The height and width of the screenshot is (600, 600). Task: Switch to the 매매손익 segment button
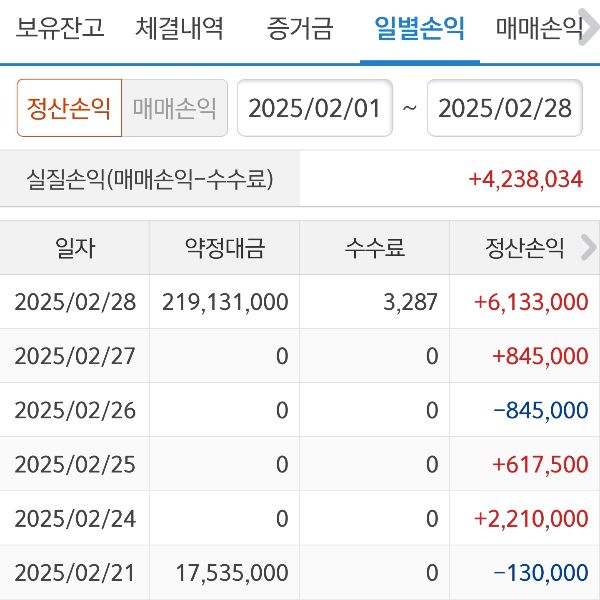click(x=175, y=108)
